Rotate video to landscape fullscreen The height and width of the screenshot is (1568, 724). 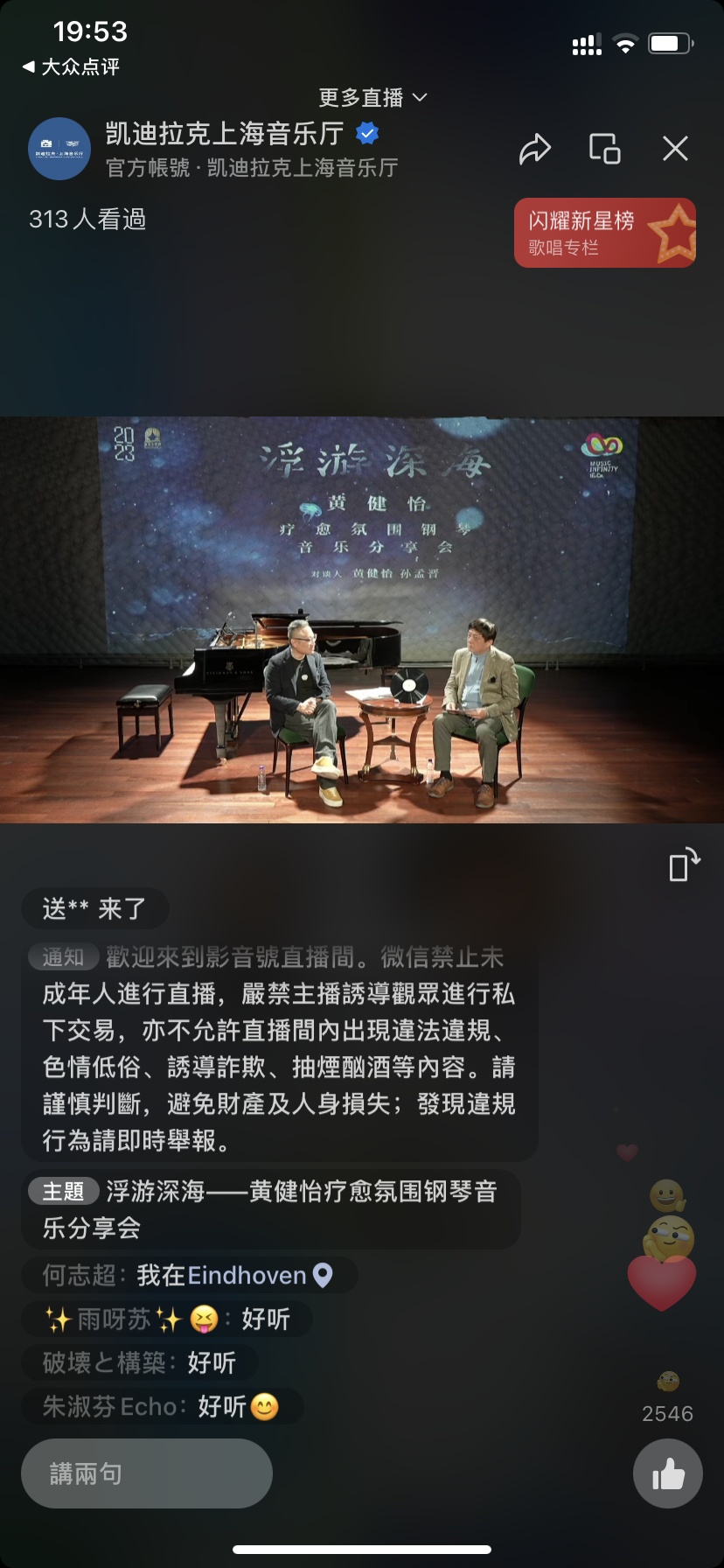click(x=684, y=864)
